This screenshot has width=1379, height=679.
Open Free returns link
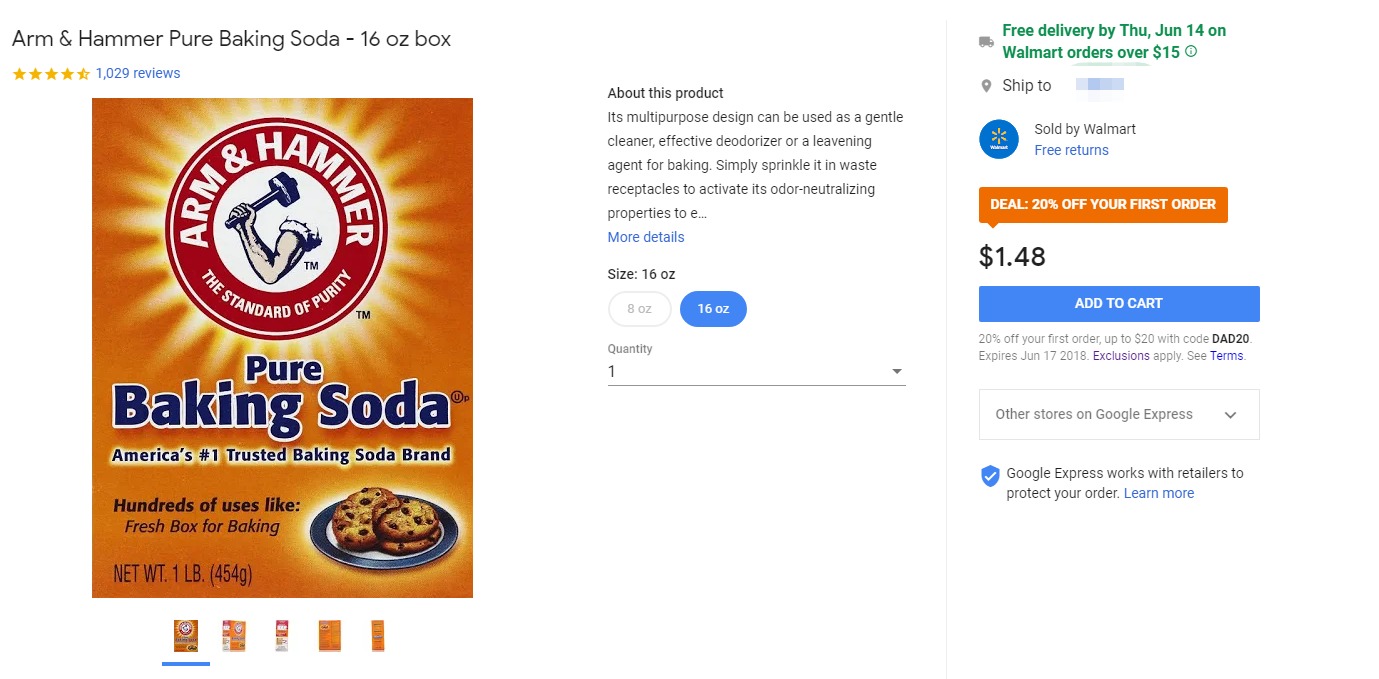click(1071, 150)
